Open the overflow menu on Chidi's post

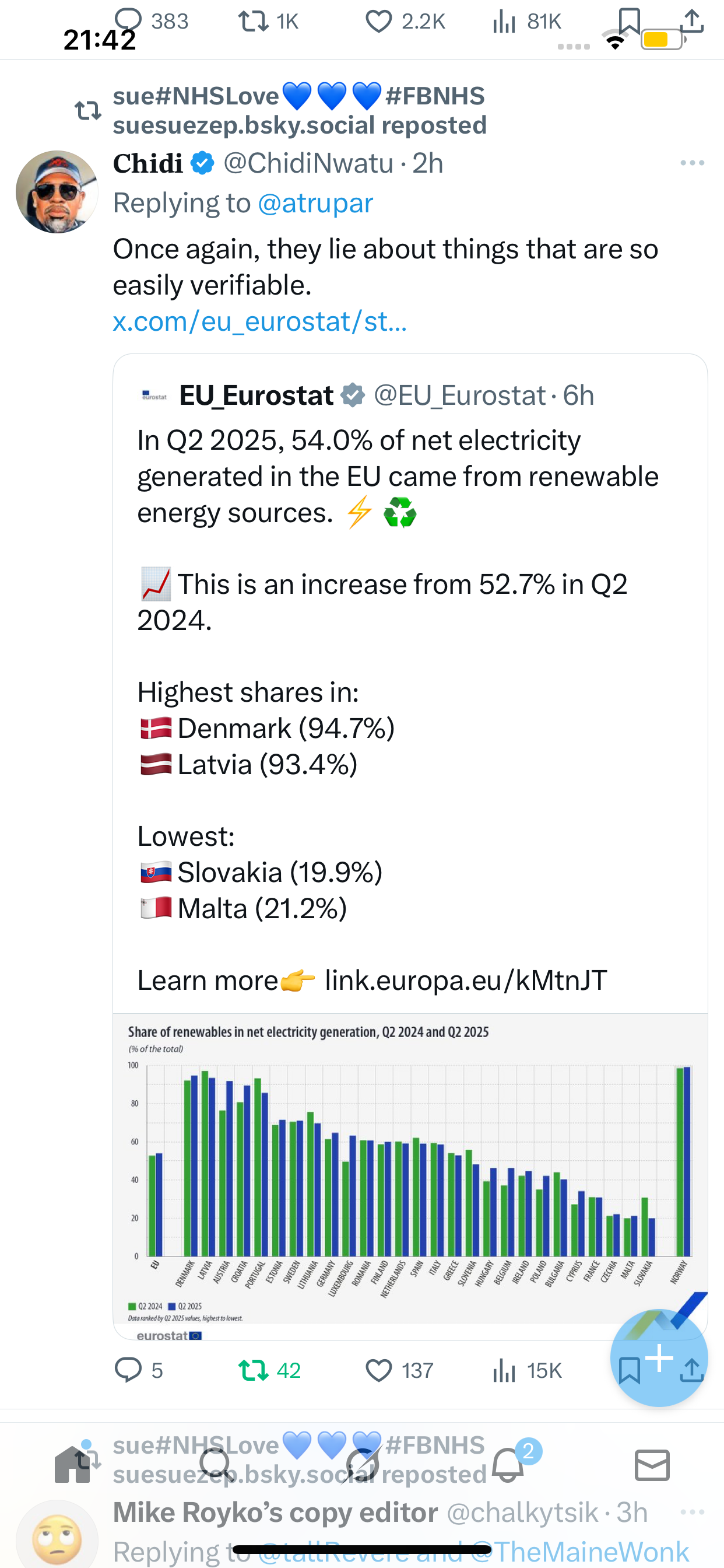tap(692, 163)
